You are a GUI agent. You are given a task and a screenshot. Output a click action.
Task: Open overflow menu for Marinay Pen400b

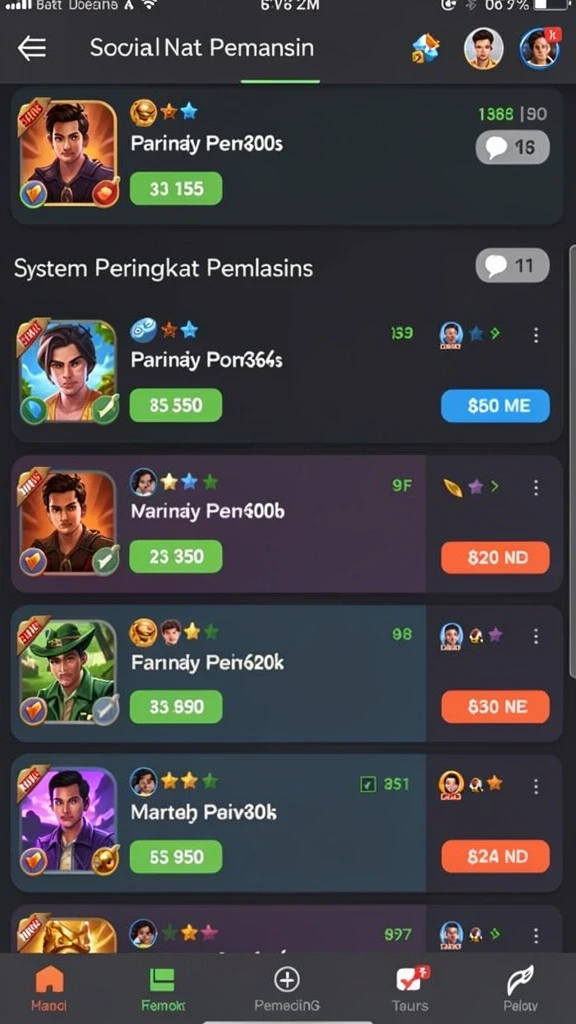coord(536,487)
